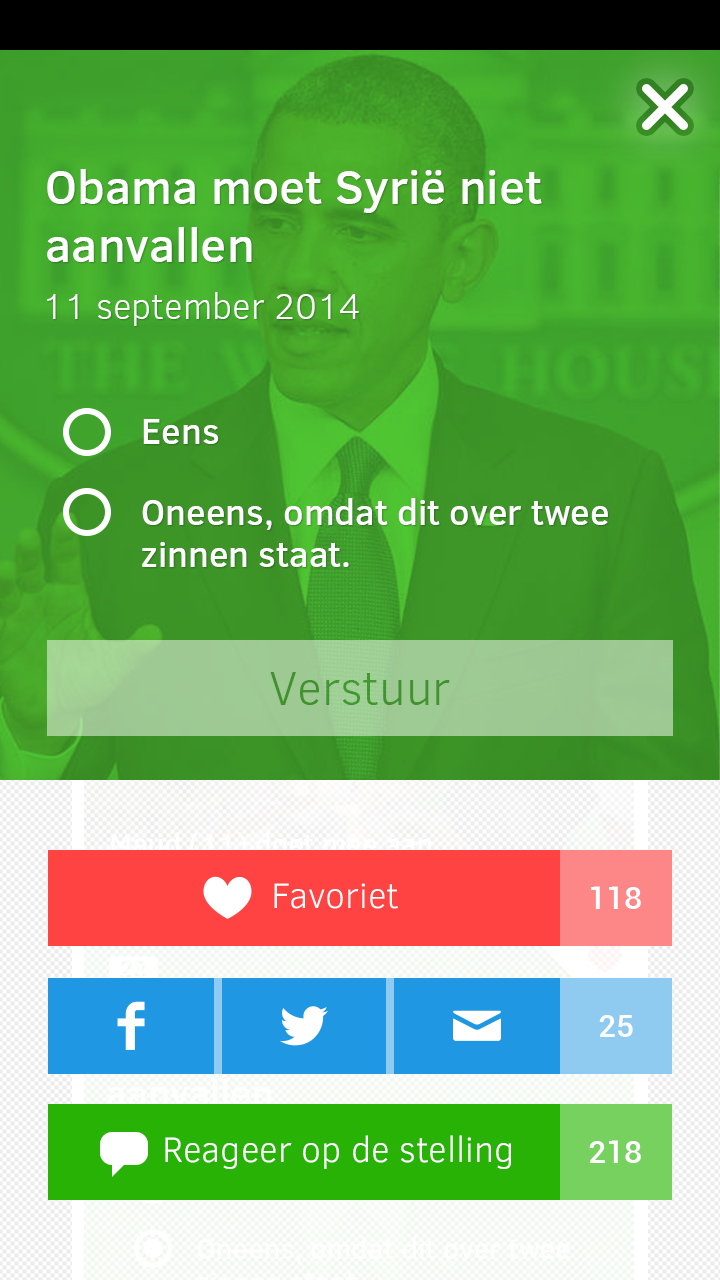This screenshot has height=1280, width=720.
Task: Submit vote with Verstuur
Action: [360, 688]
